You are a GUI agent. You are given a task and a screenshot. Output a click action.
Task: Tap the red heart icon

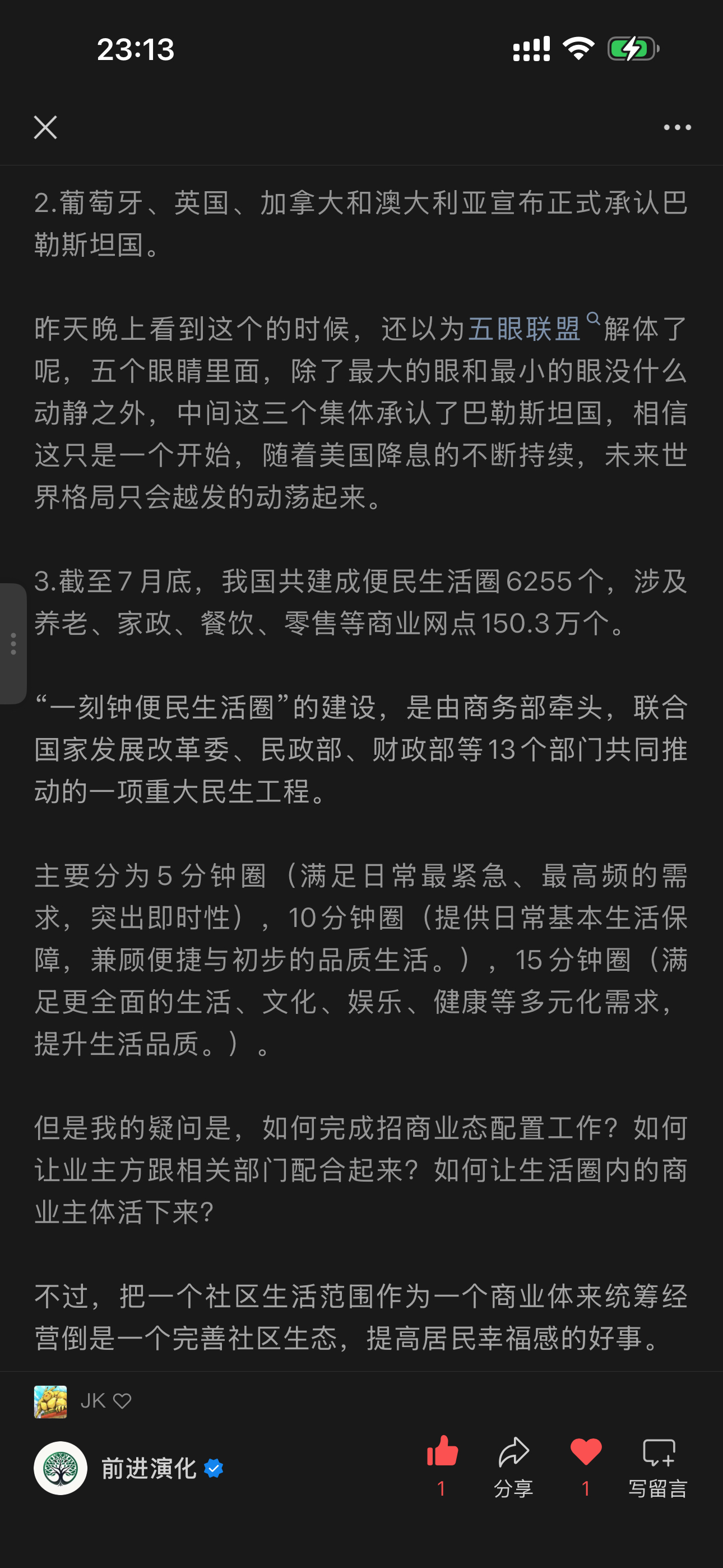coord(586,1453)
